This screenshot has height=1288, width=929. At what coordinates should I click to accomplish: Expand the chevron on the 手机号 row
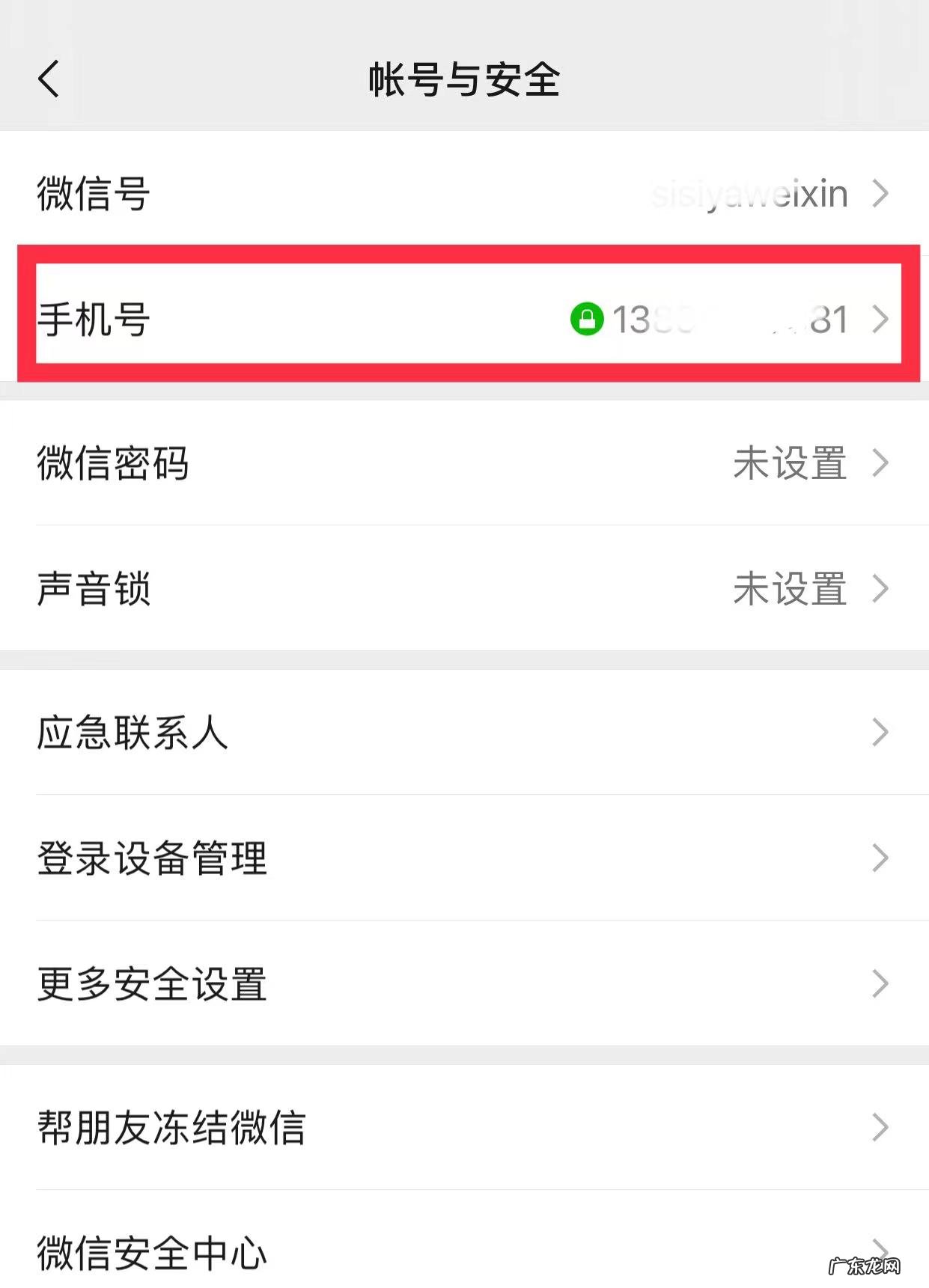click(880, 320)
